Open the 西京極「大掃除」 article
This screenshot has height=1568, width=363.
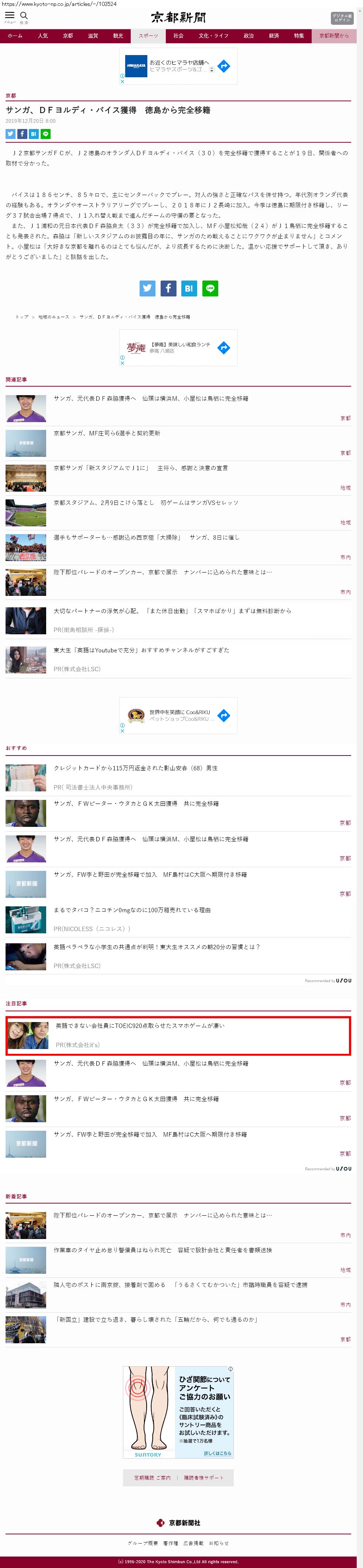tap(146, 537)
